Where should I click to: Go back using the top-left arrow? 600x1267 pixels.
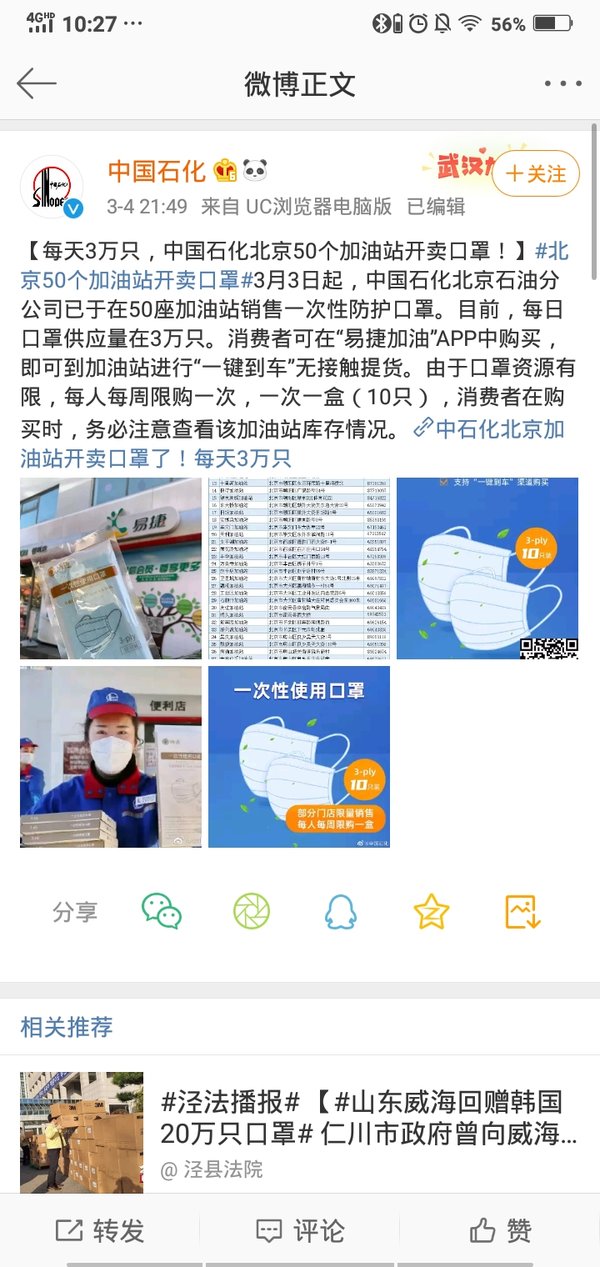37,83
